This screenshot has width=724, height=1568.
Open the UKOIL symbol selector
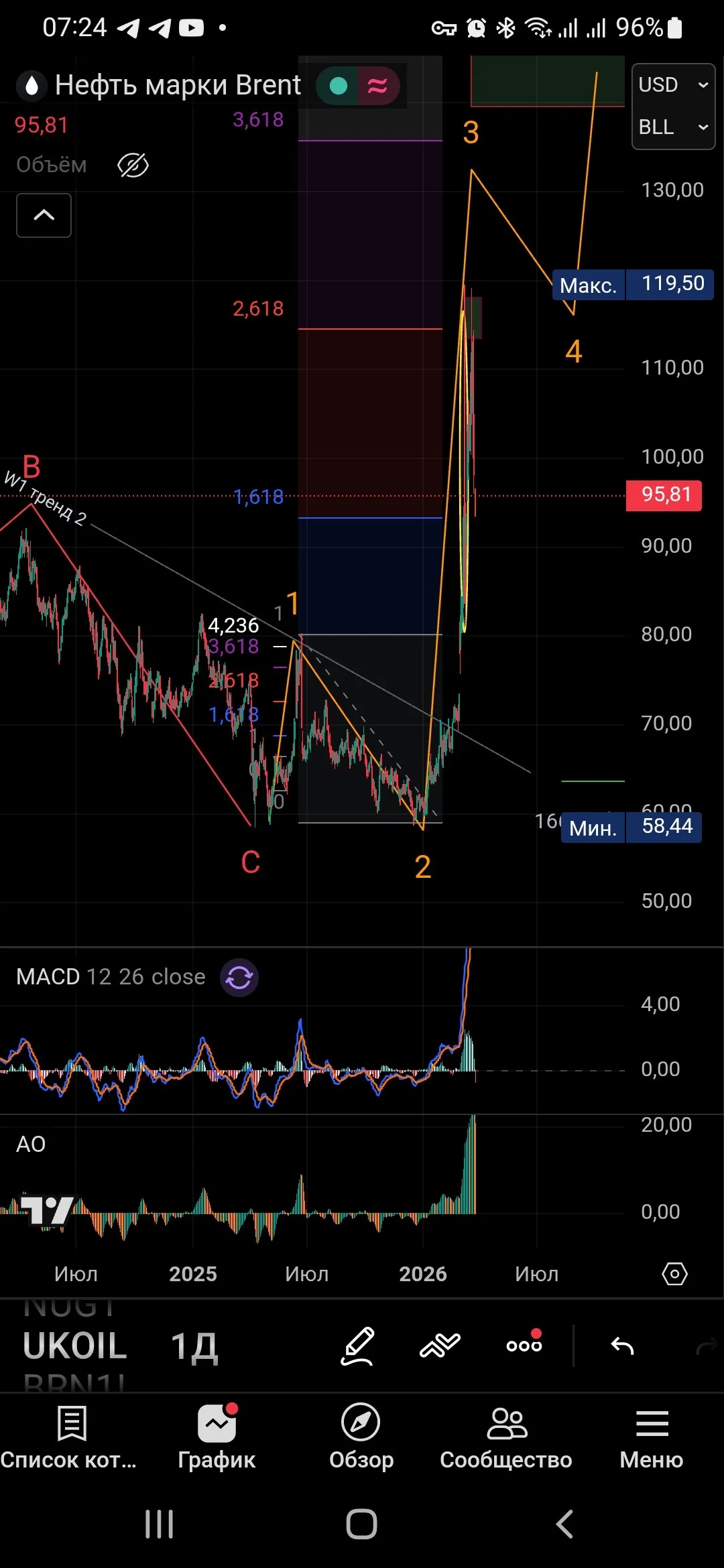click(75, 1346)
